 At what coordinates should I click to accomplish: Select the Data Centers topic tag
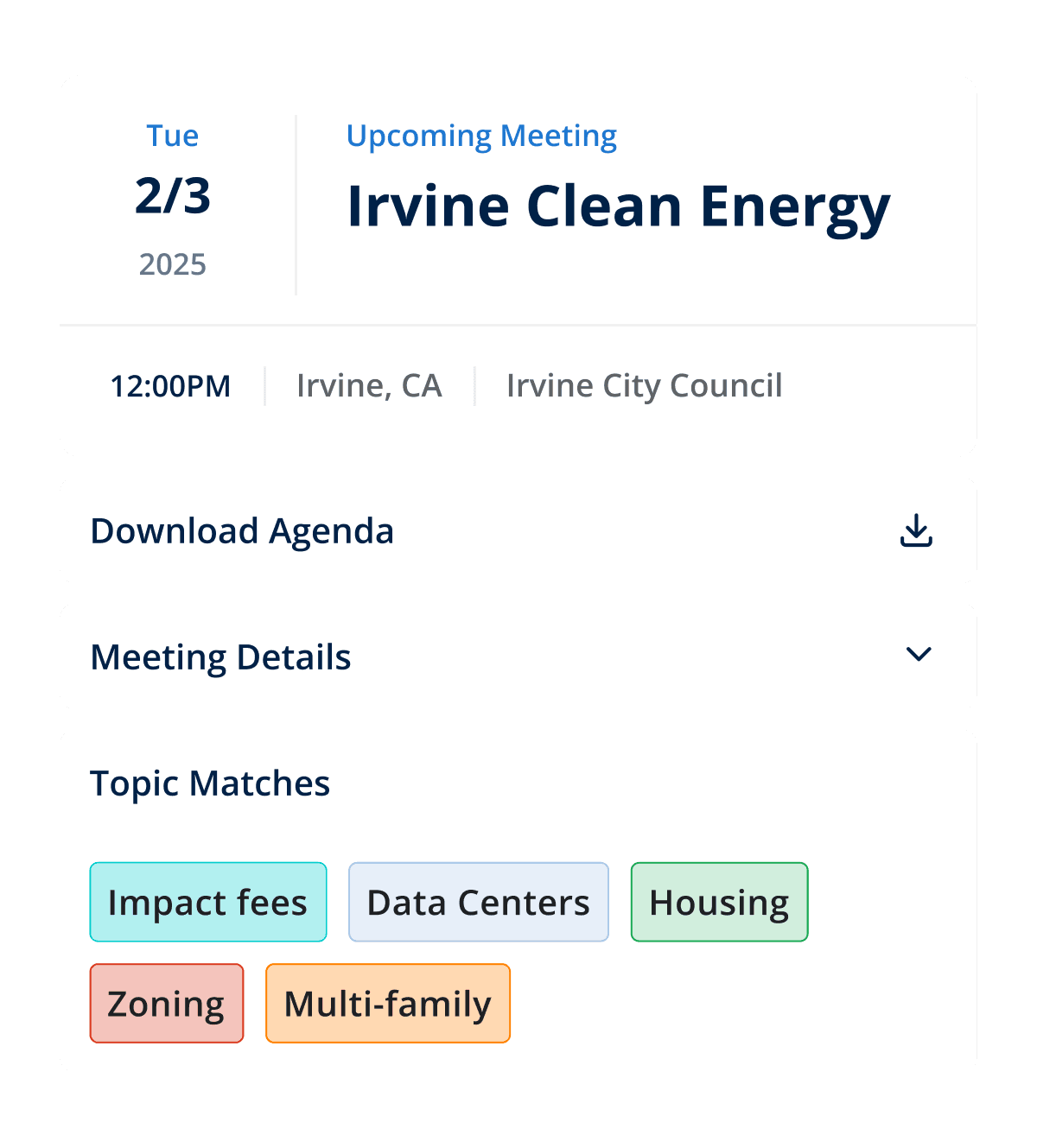(x=478, y=902)
